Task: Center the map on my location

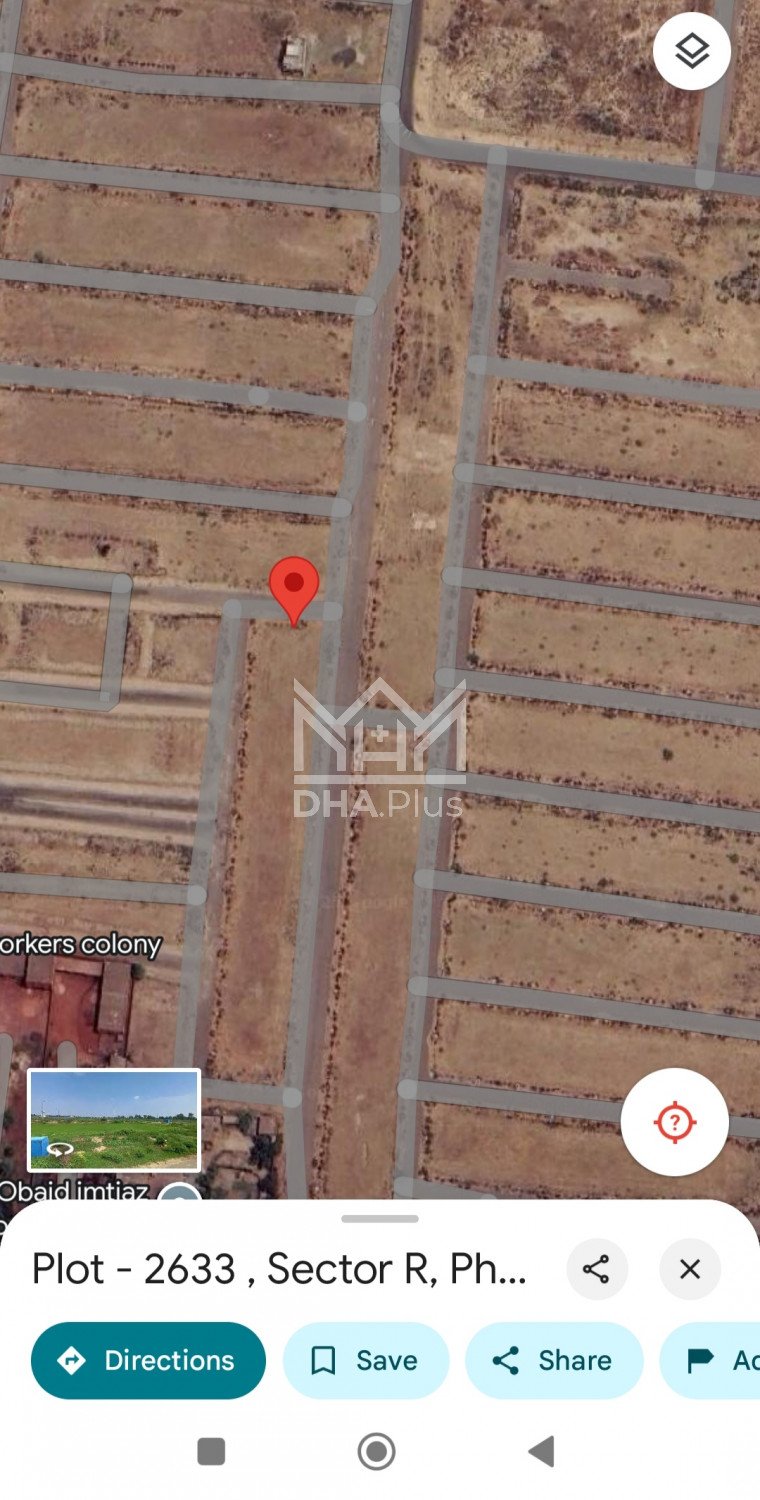Action: [x=674, y=1122]
